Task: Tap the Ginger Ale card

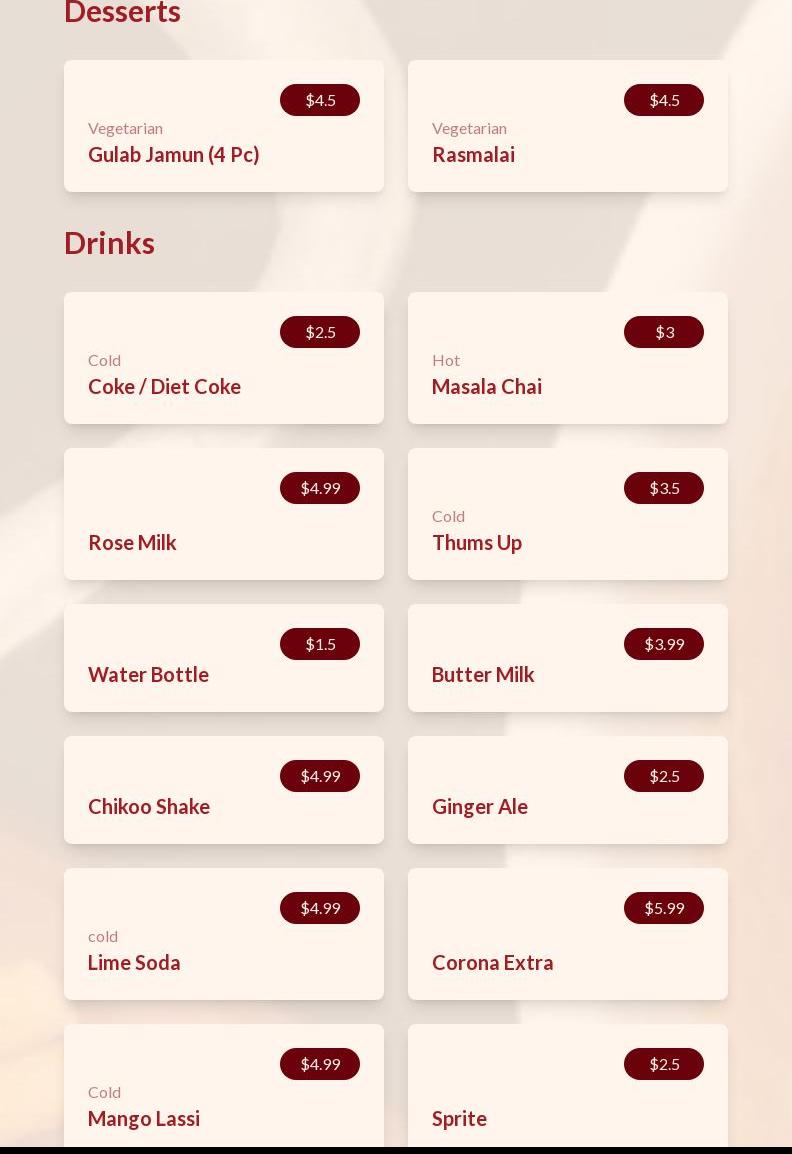Action: [567, 791]
